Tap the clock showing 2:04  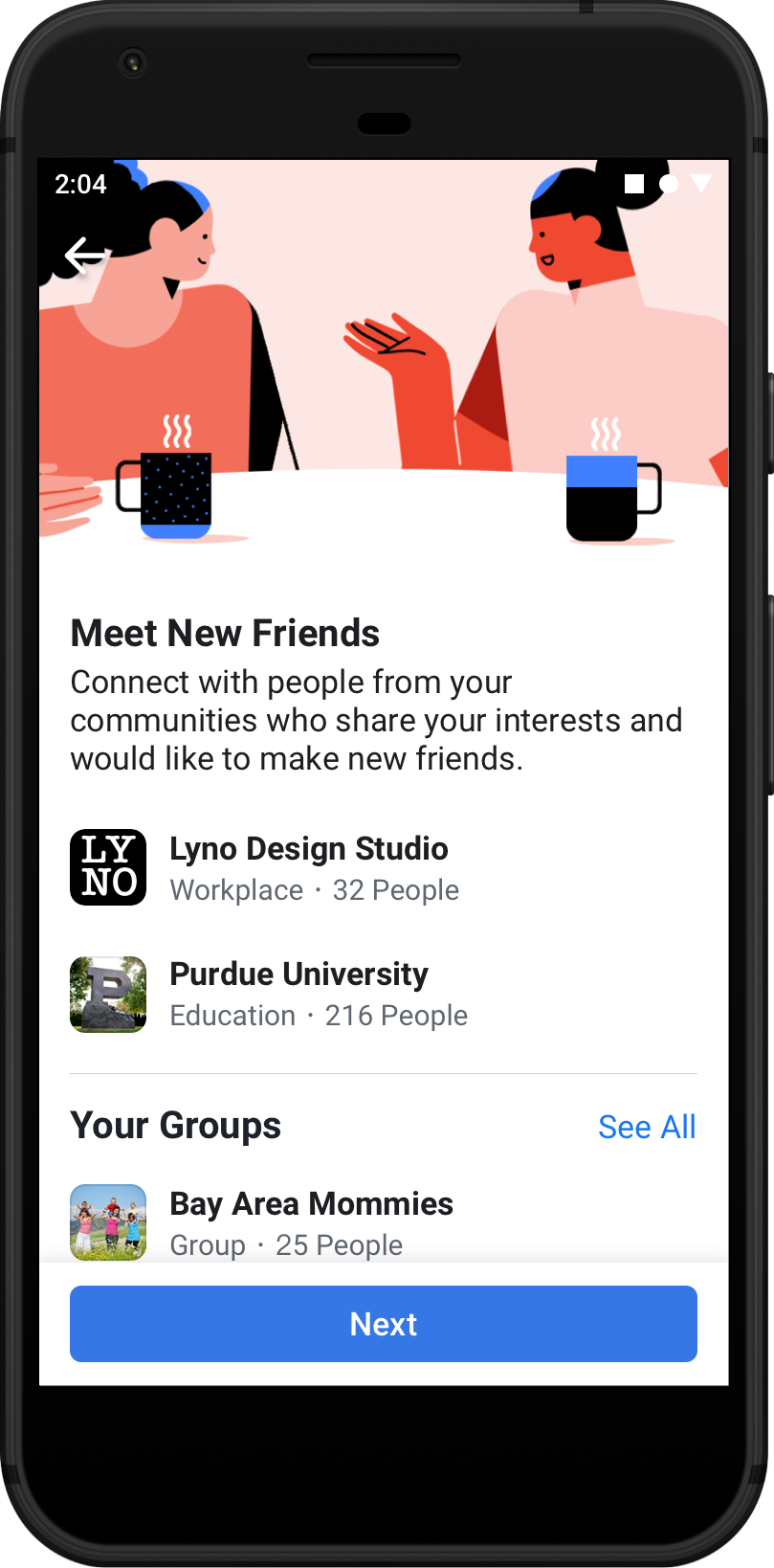click(x=81, y=184)
